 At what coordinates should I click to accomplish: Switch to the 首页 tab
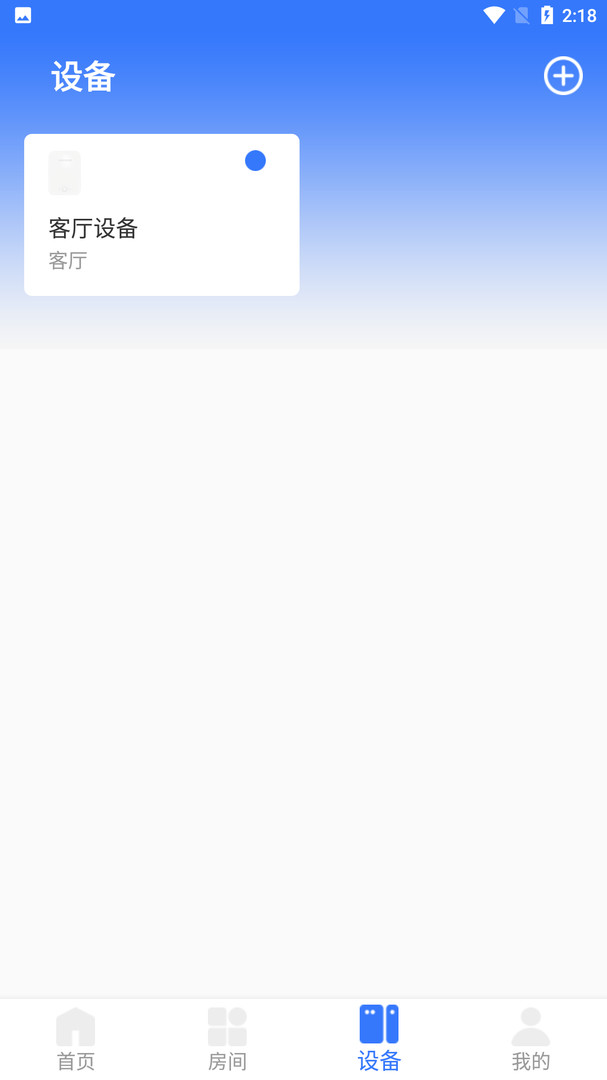[76, 1039]
